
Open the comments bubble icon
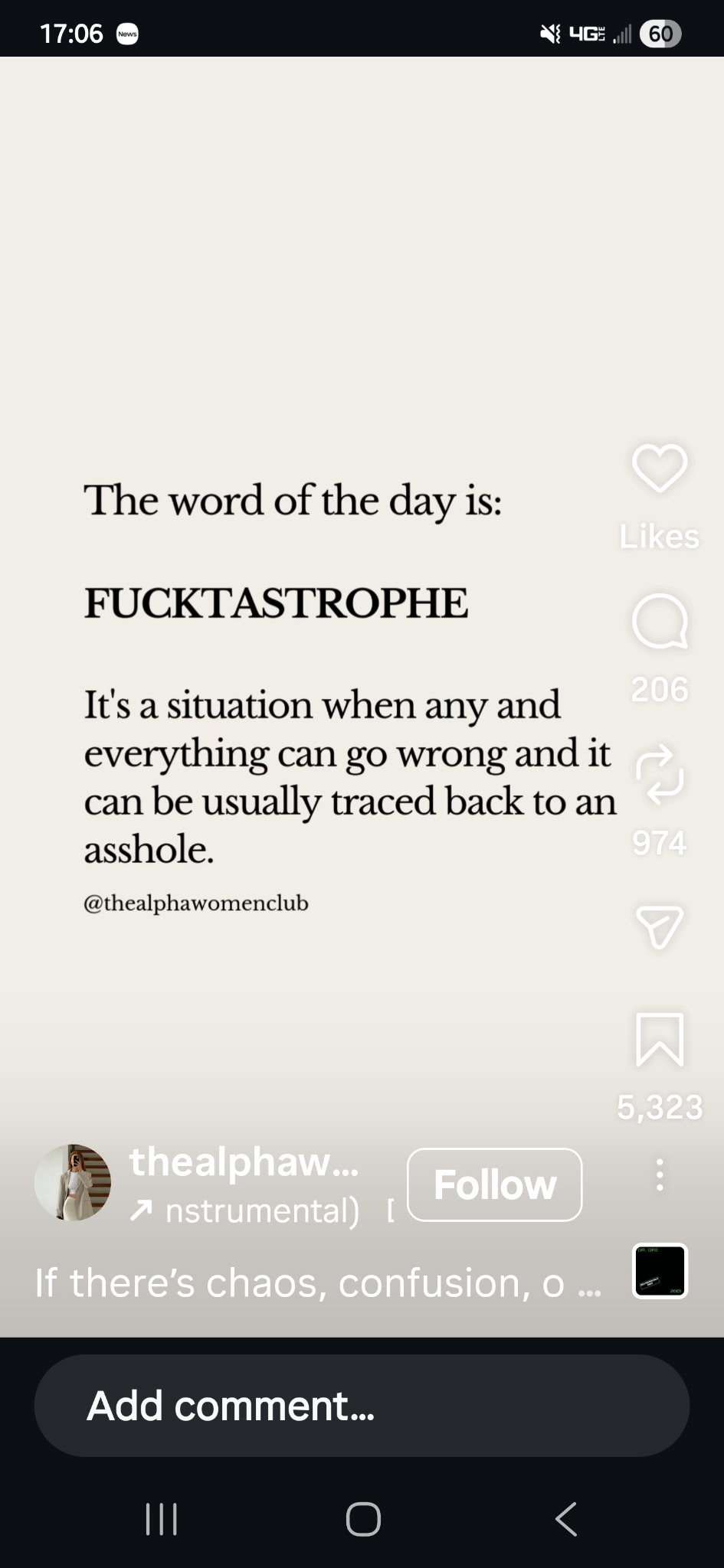point(659,621)
